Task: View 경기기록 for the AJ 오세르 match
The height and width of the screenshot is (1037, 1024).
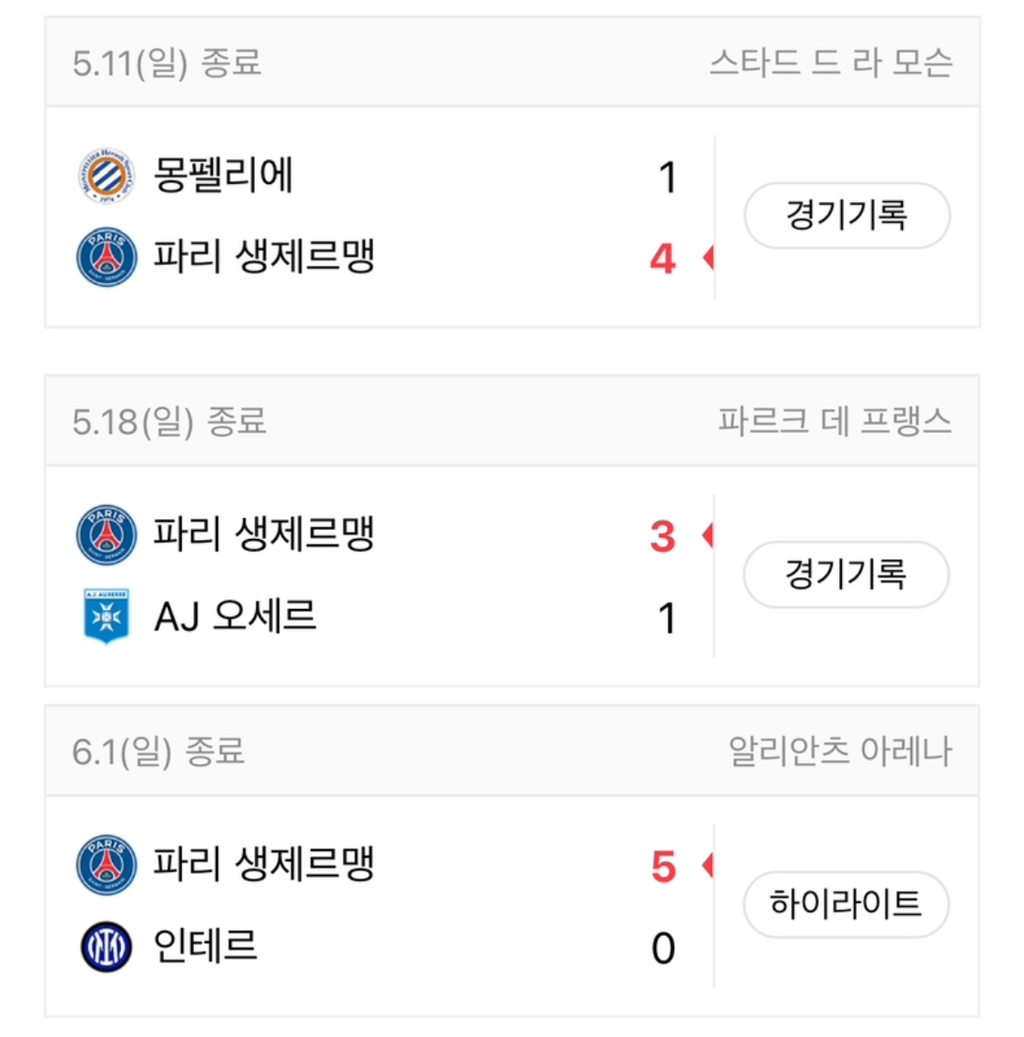Action: point(846,575)
